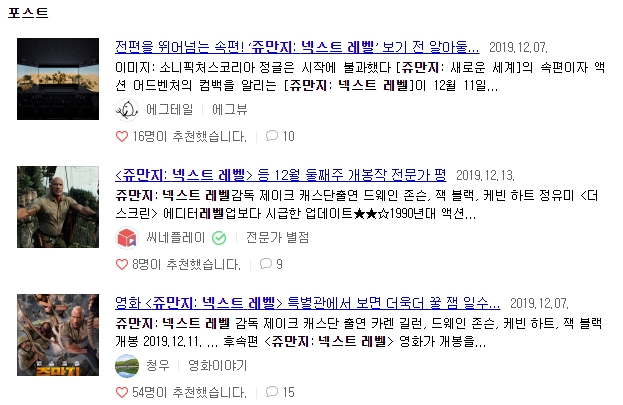623x405 pixels.
Task: Open the post '특별관에서 보면 더욱더 꿀 잼'
Action: tap(308, 302)
